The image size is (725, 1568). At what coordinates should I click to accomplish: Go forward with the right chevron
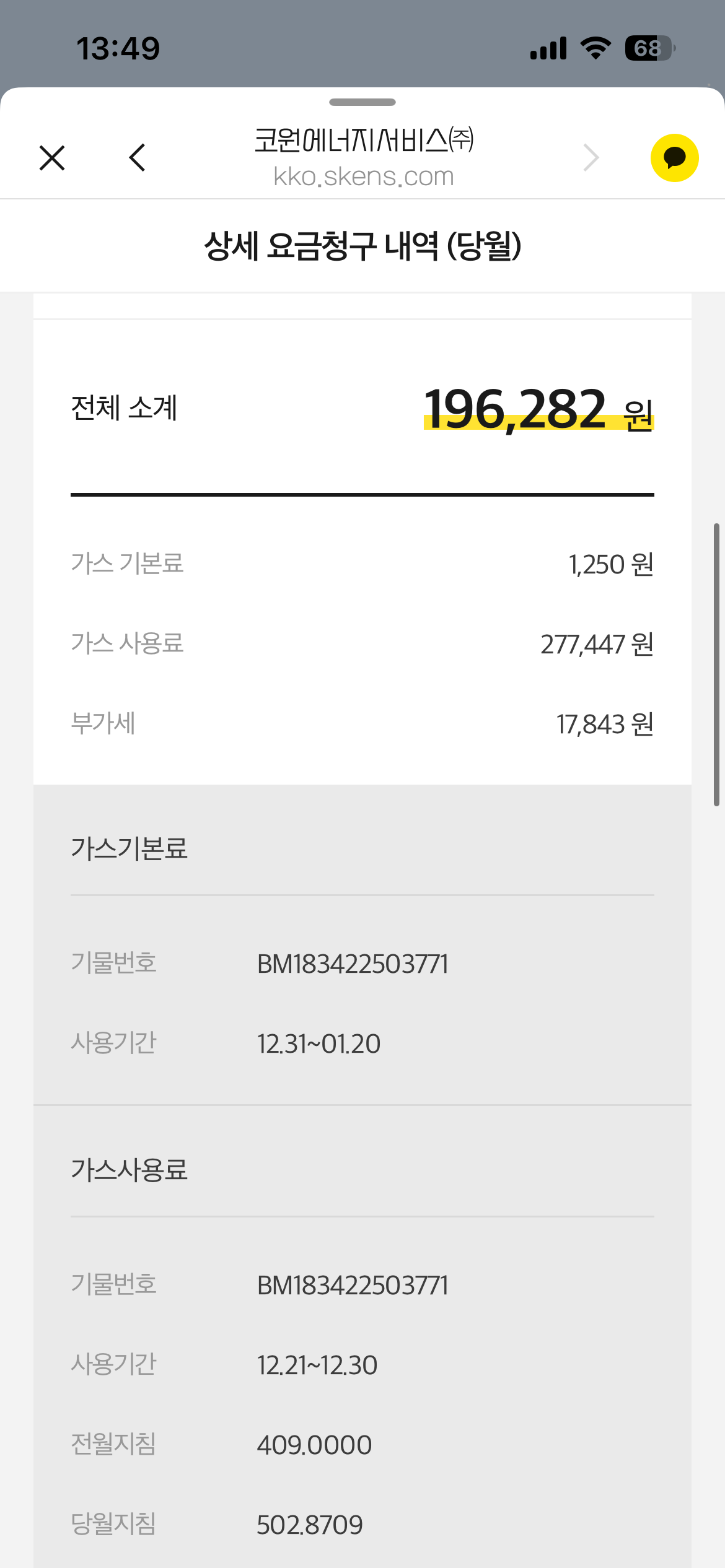[x=591, y=158]
